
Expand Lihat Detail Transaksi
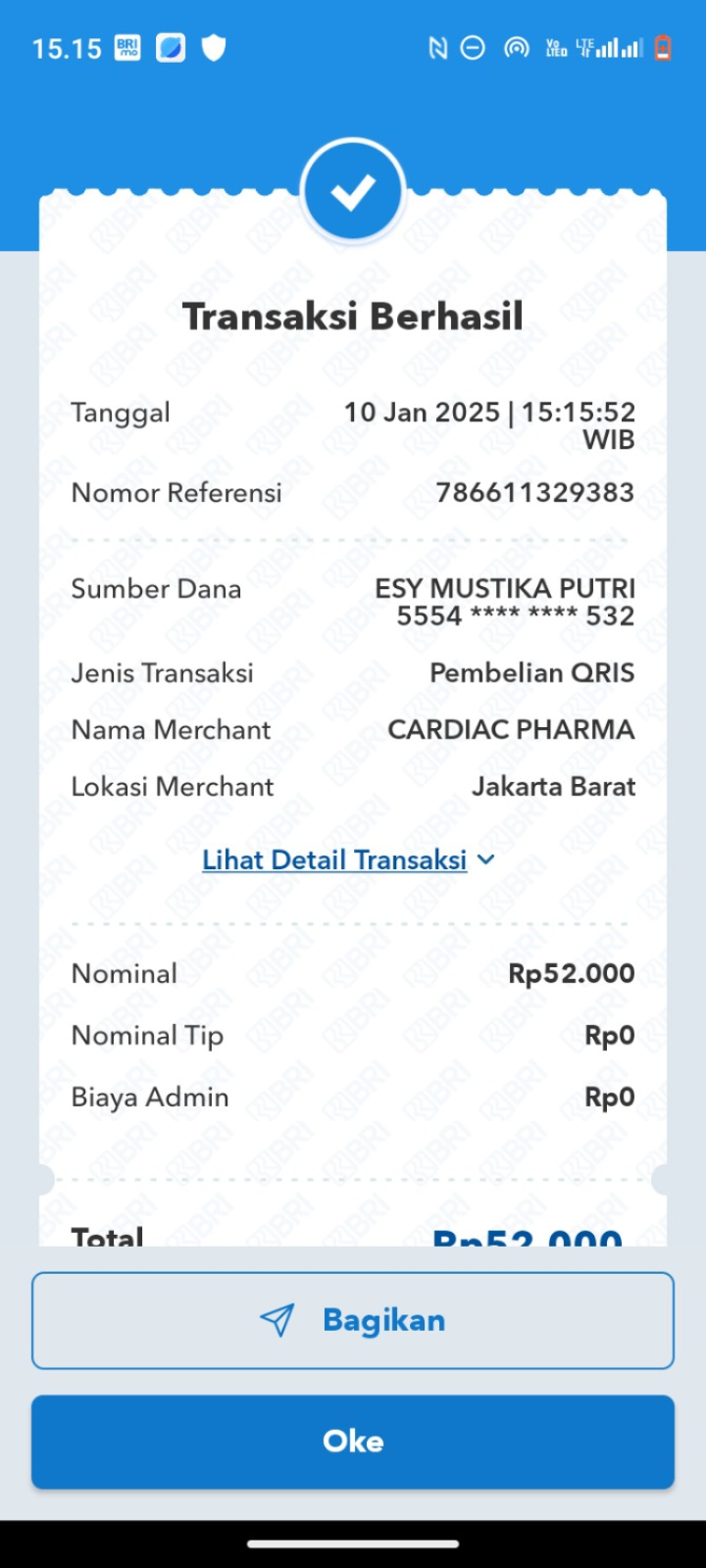pyautogui.click(x=348, y=860)
